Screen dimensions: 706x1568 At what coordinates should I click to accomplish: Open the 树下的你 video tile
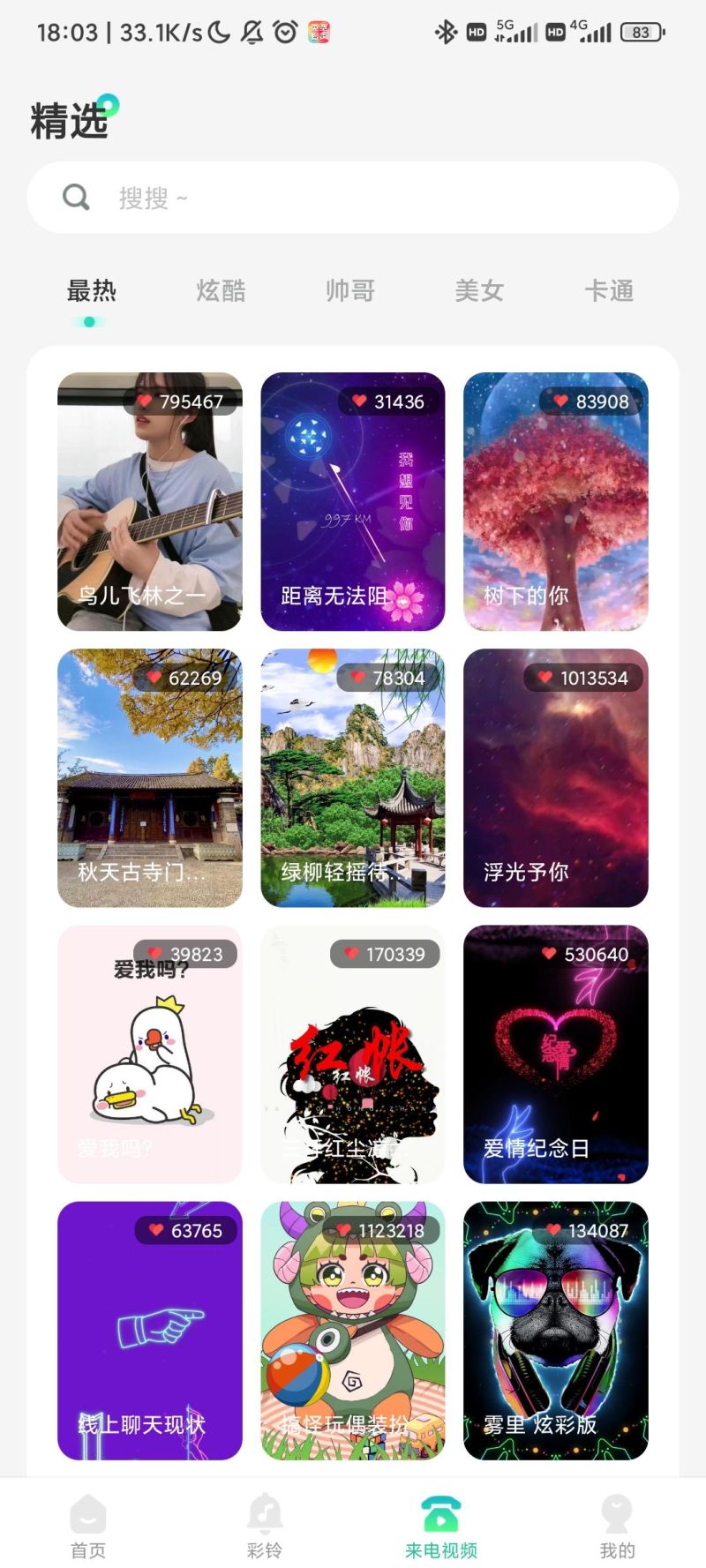point(556,501)
